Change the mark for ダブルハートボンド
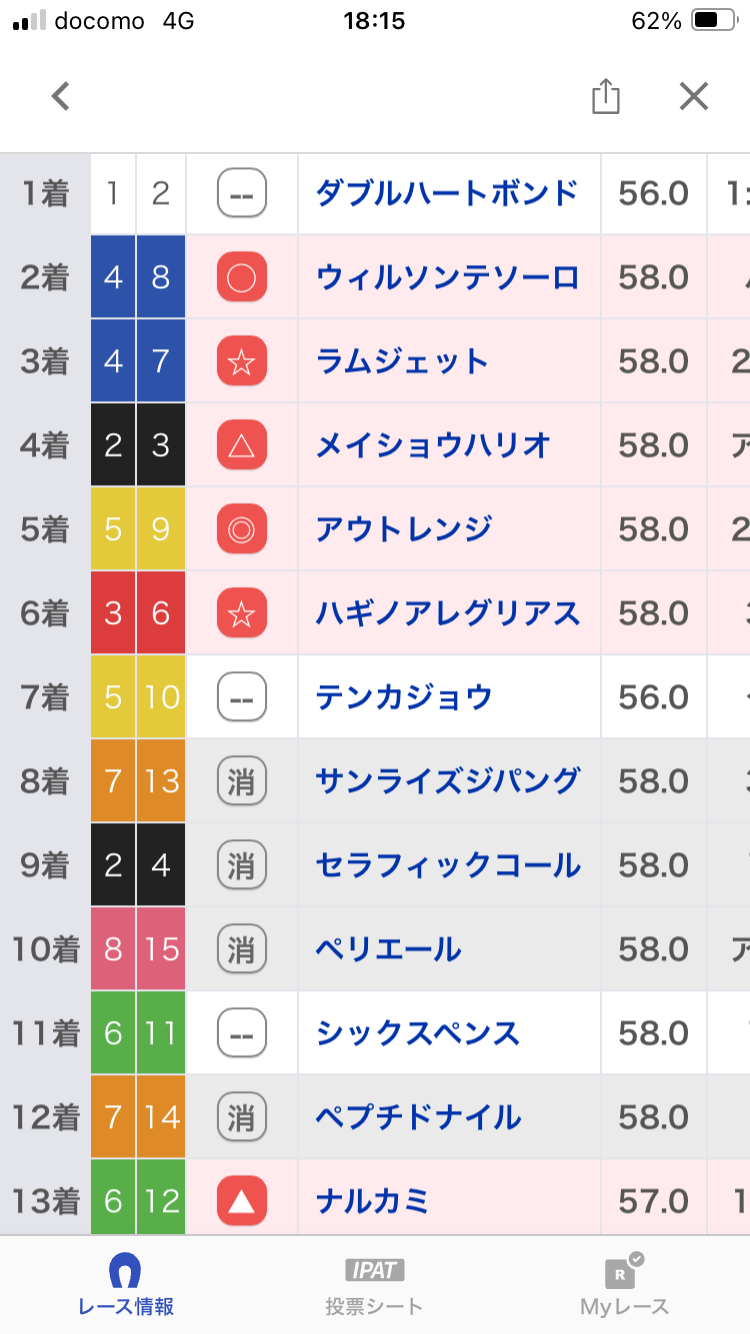The image size is (750, 1334). click(x=241, y=193)
